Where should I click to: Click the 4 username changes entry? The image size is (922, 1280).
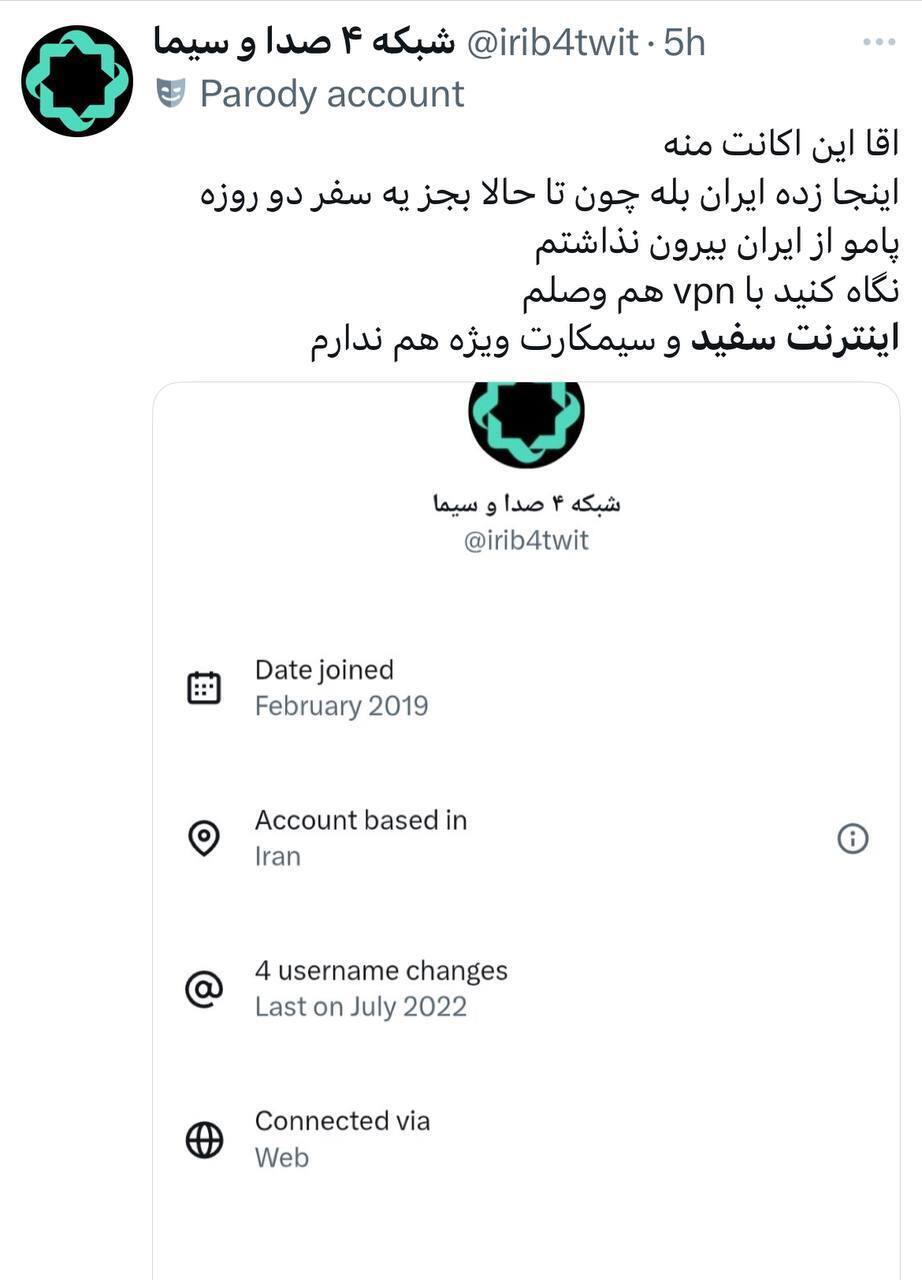click(x=381, y=970)
